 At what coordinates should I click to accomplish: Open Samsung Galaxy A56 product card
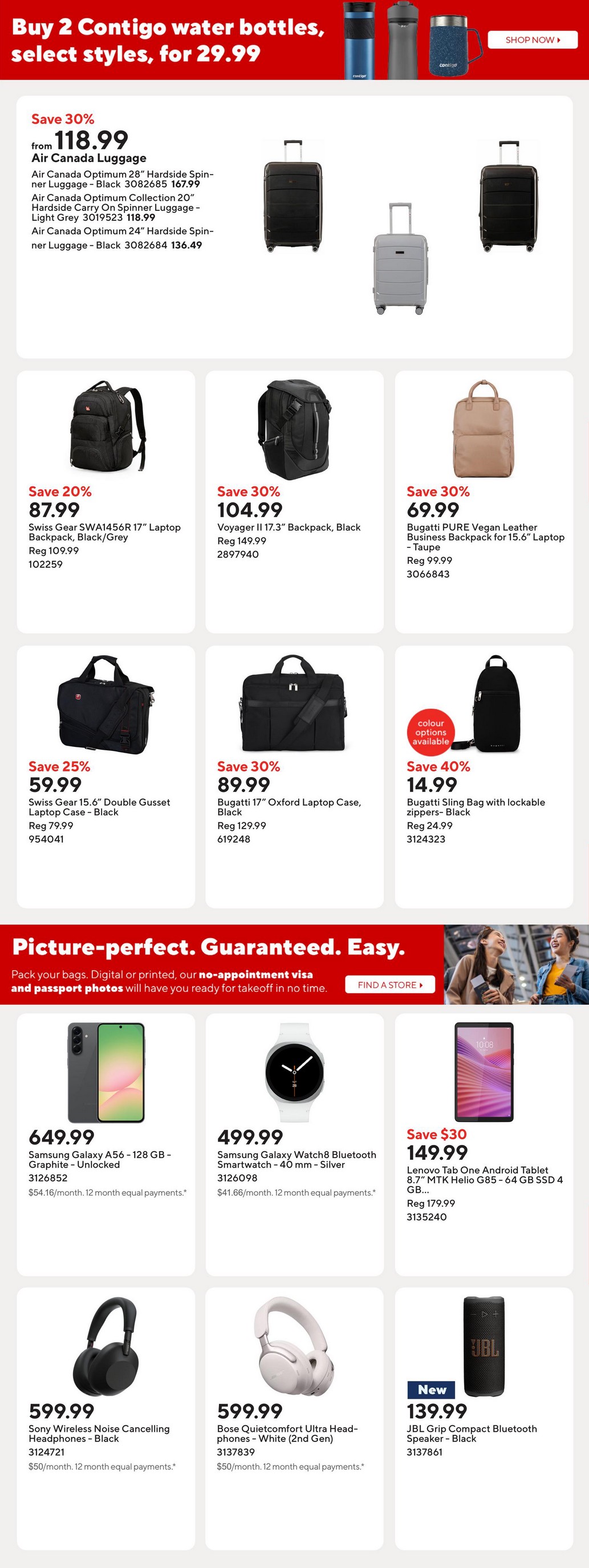[x=106, y=1144]
